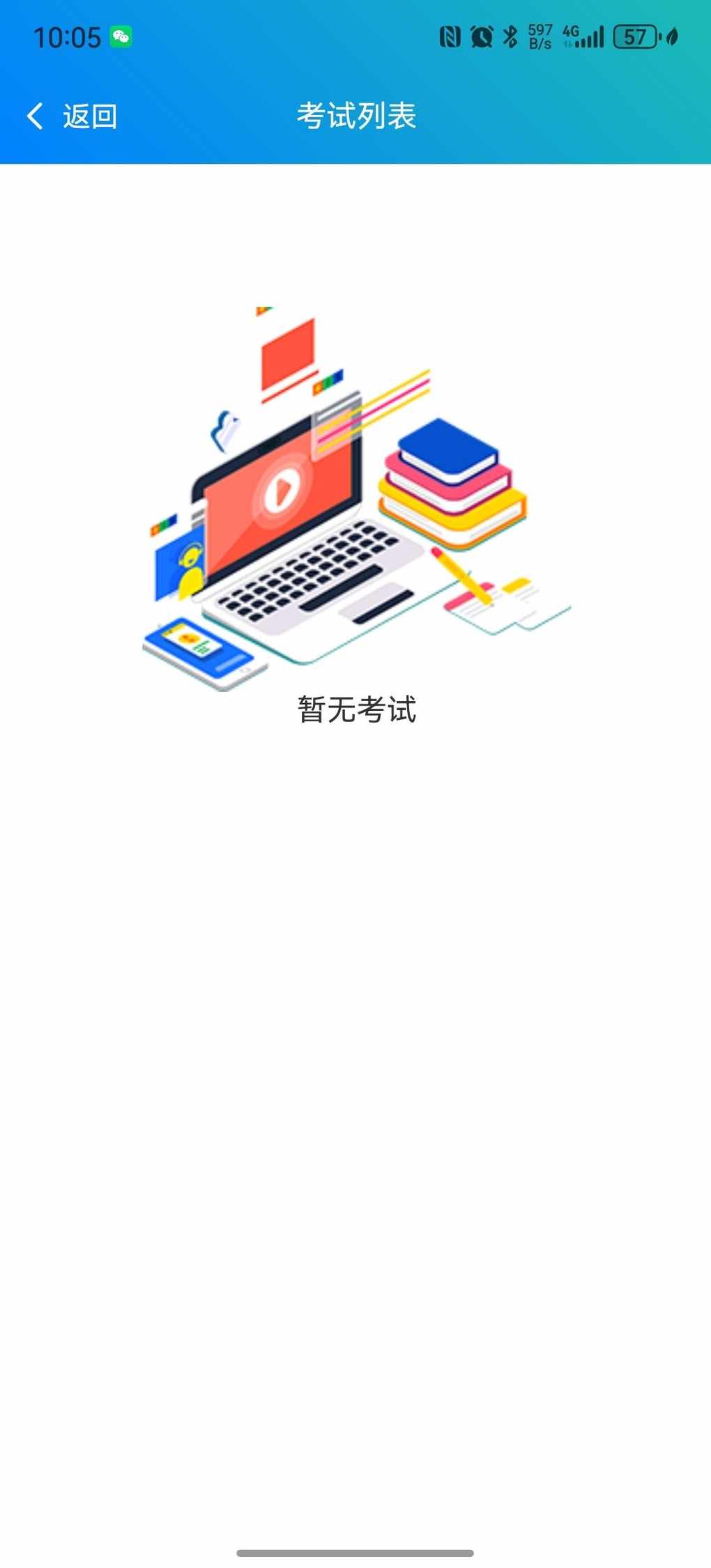Go back using the 返回 button
Screen dimensions: 711x1568
72,116
